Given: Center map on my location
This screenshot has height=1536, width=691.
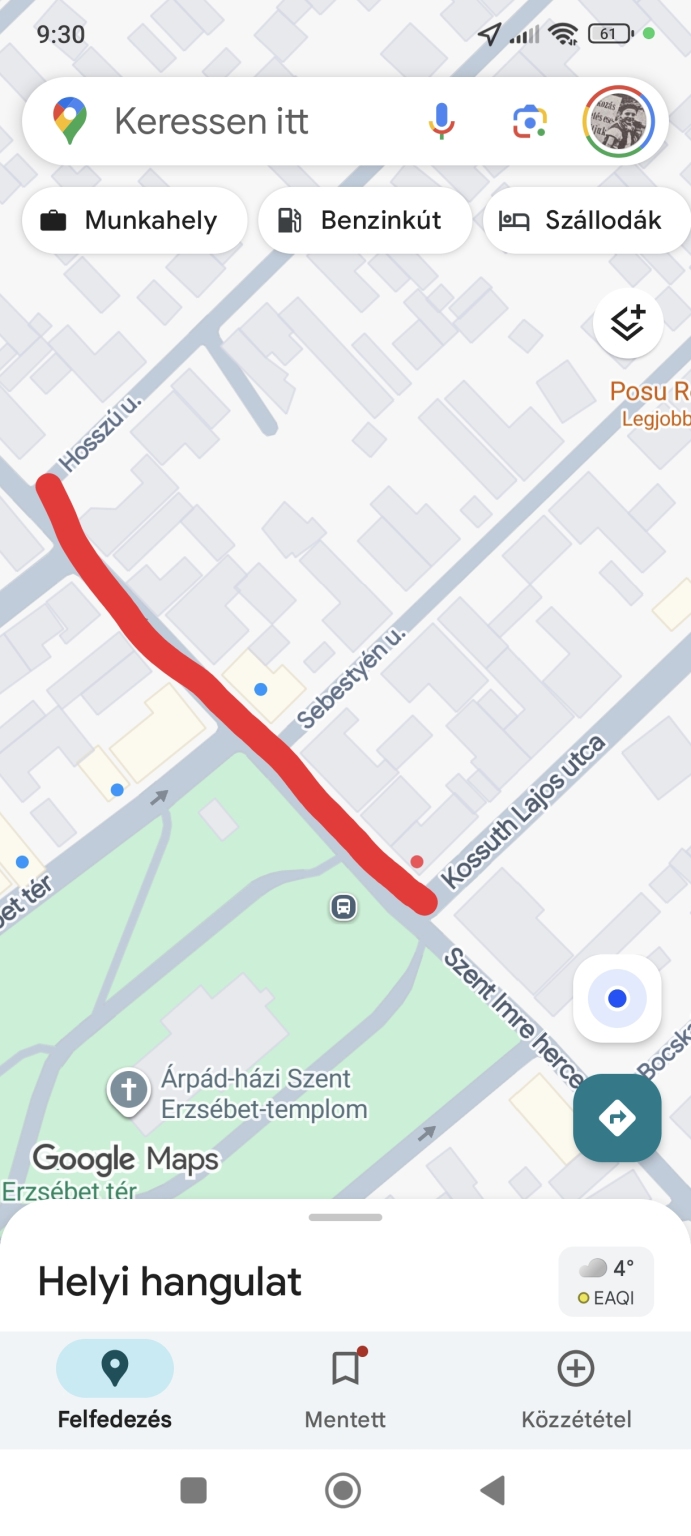Looking at the screenshot, I should point(617,998).
